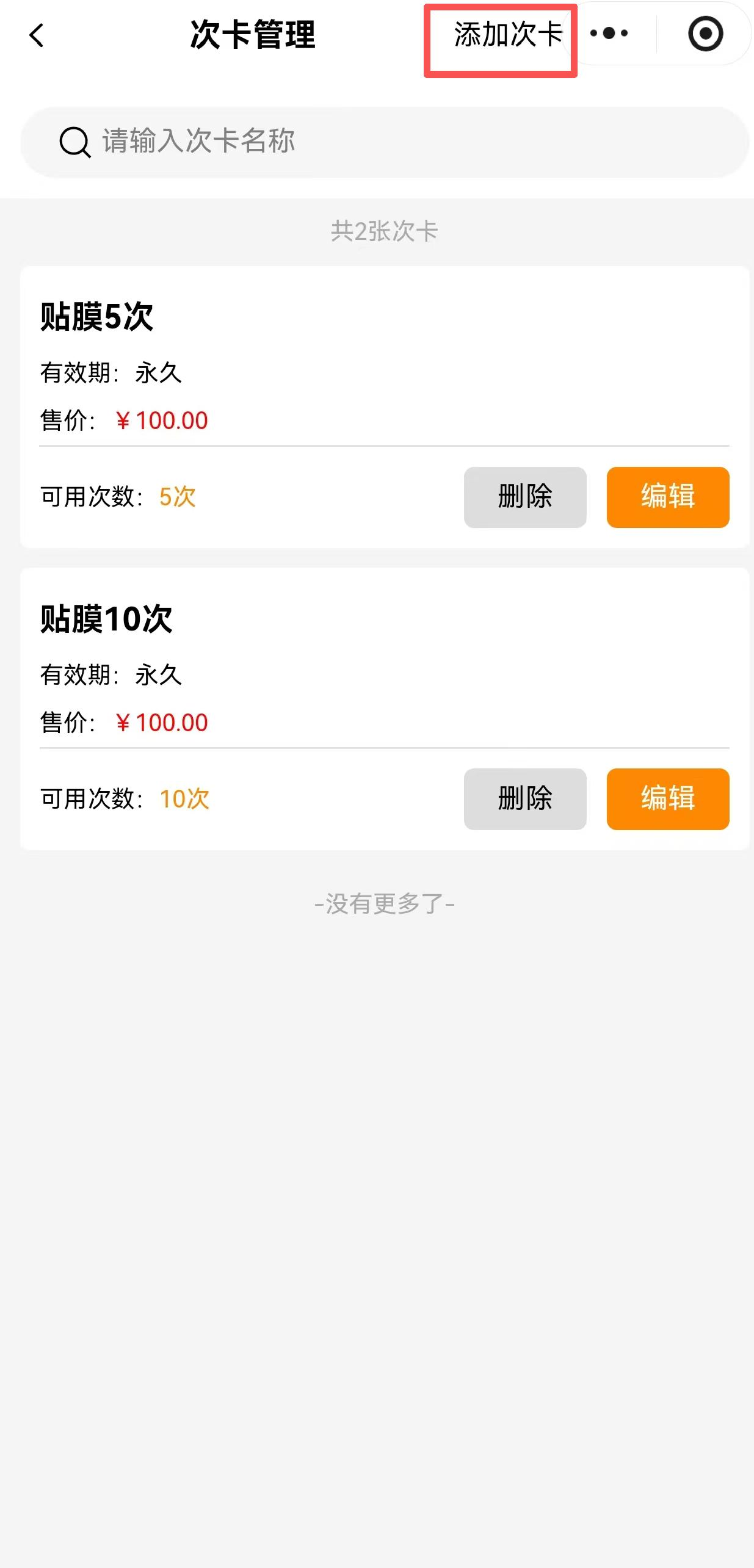754x1568 pixels.
Task: Edit the 贴膜10次 card
Action: click(x=667, y=800)
